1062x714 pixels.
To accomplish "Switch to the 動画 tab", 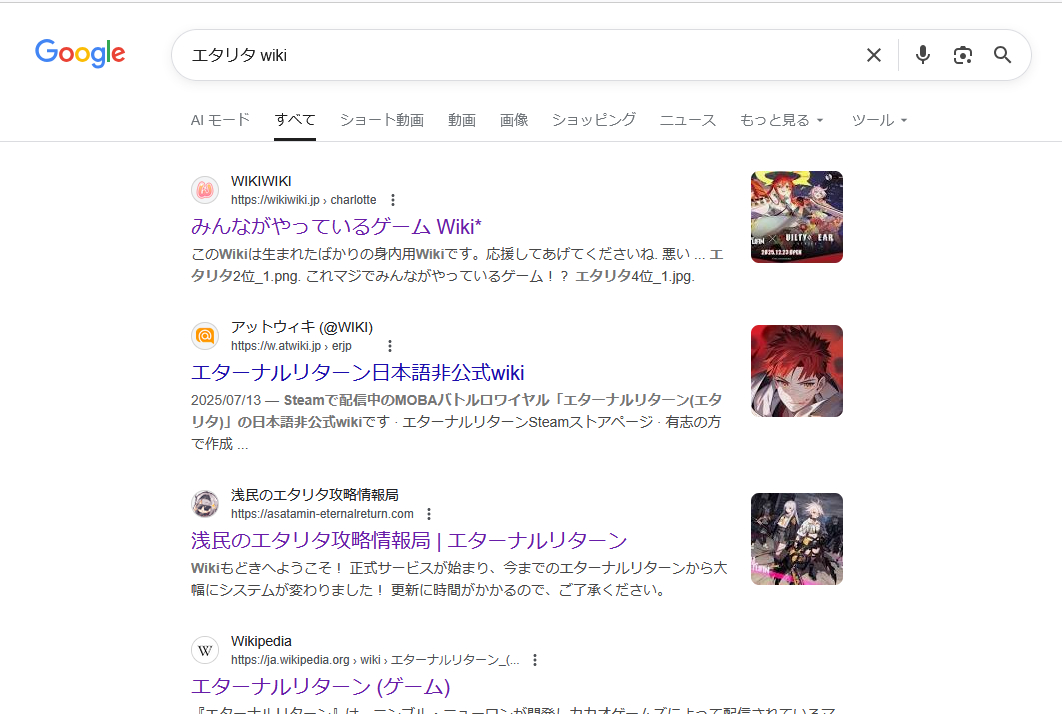I will coord(461,120).
